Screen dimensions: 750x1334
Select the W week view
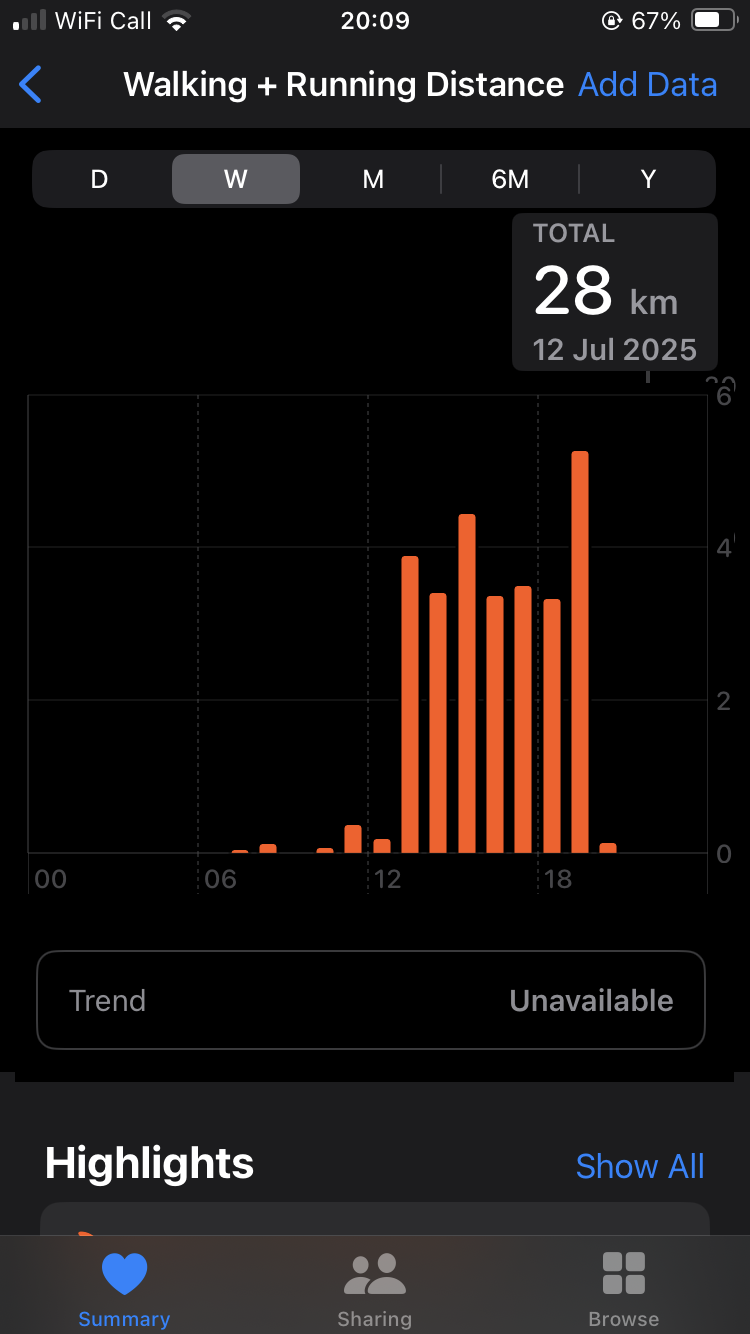click(x=236, y=179)
